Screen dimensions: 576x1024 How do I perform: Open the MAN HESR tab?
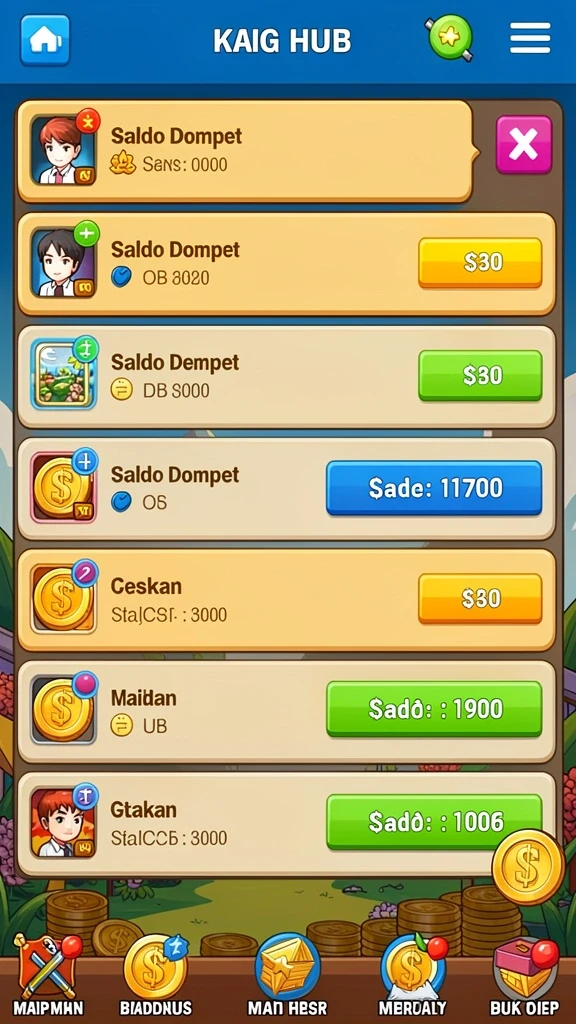coord(287,976)
